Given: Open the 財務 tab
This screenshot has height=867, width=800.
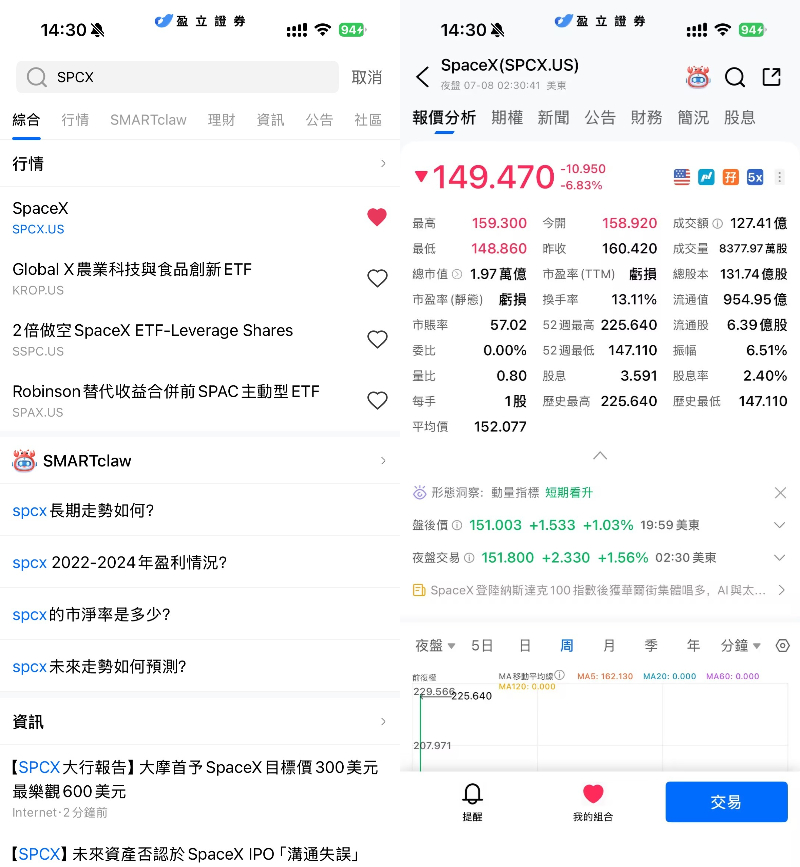Looking at the screenshot, I should point(646,118).
